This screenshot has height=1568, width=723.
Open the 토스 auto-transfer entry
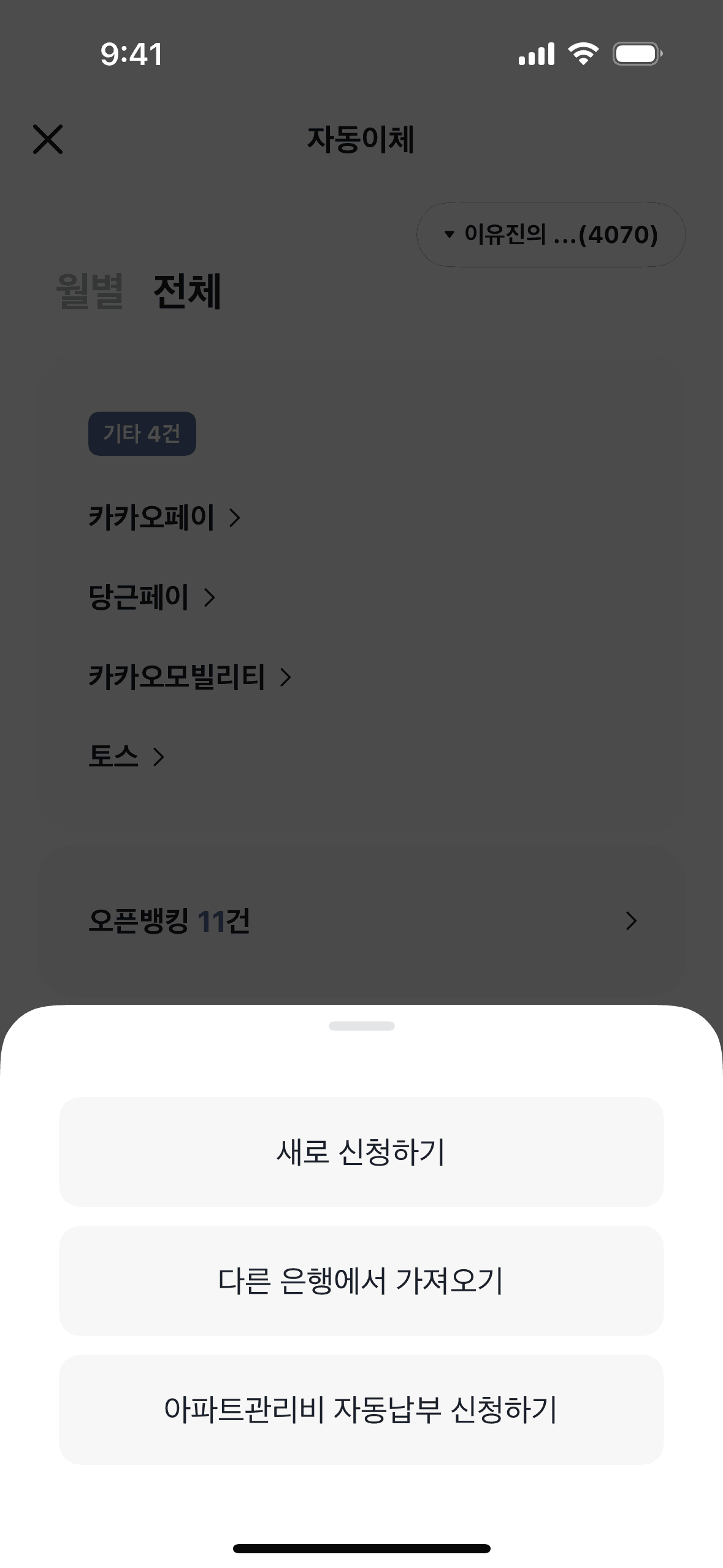(126, 756)
